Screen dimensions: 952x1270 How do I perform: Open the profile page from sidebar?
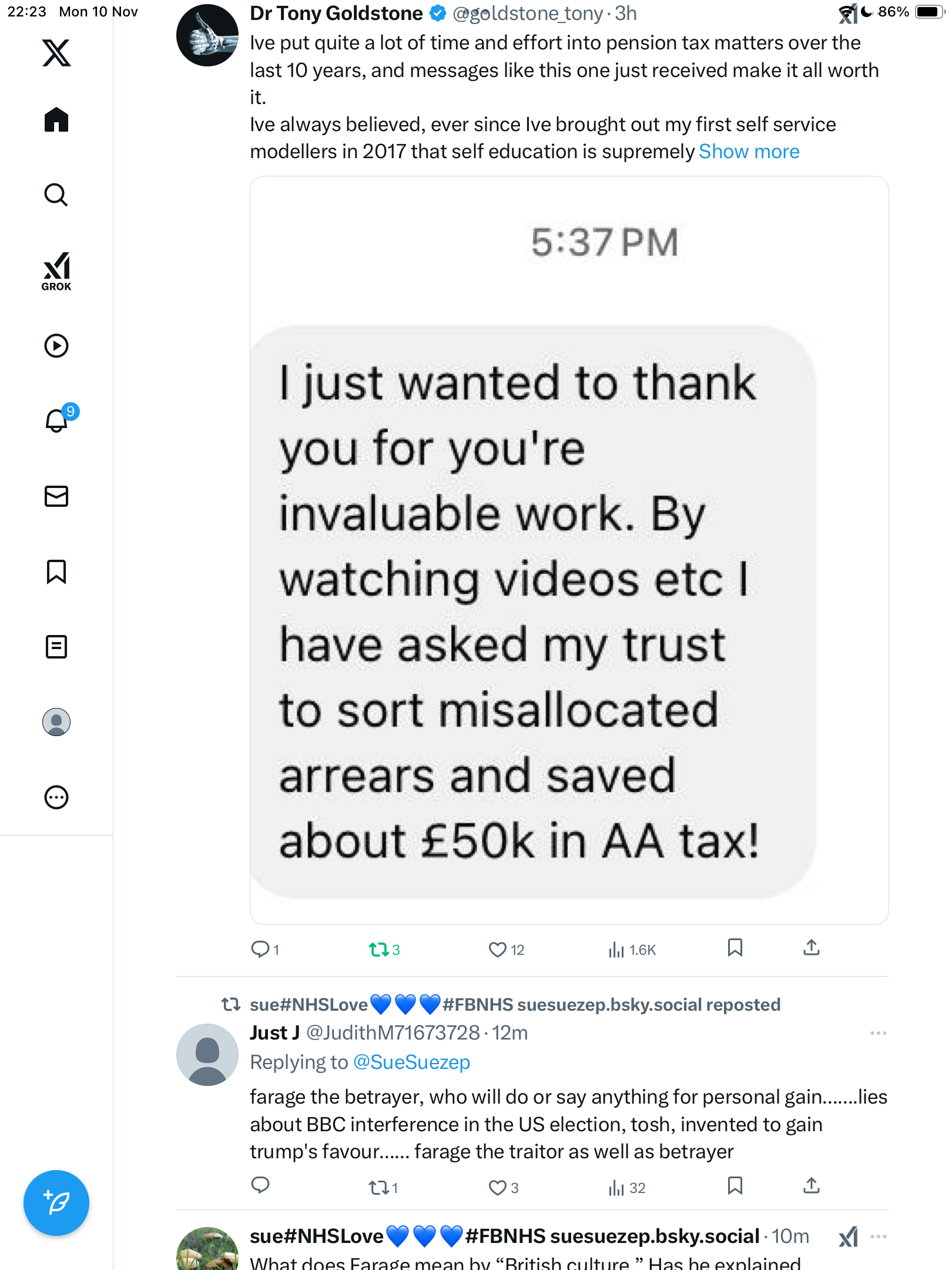56,722
